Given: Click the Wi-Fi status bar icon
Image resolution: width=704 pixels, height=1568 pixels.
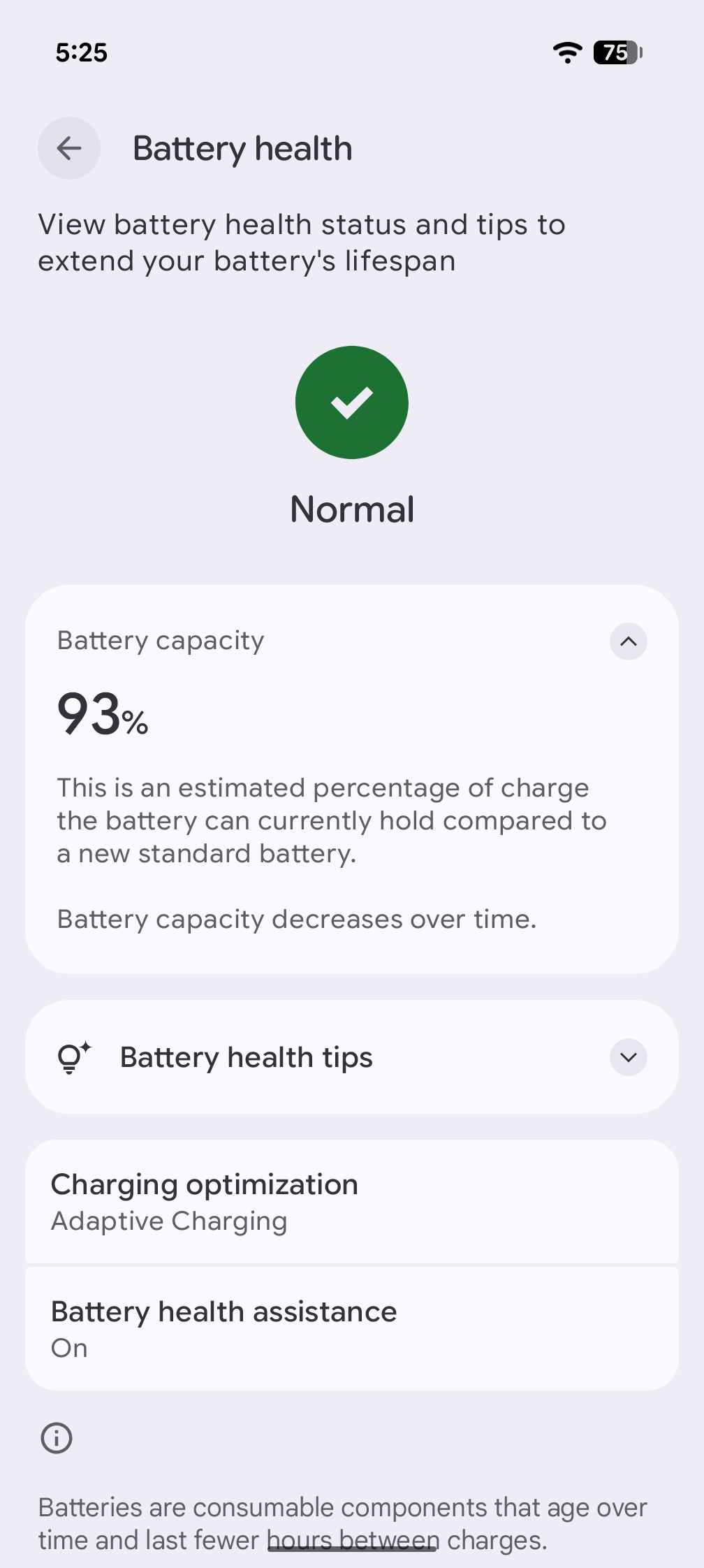Looking at the screenshot, I should coord(567,52).
